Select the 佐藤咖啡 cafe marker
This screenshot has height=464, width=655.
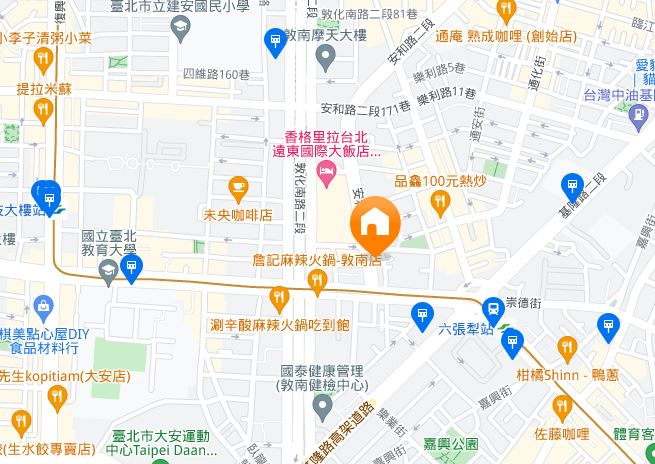tap(561, 406)
